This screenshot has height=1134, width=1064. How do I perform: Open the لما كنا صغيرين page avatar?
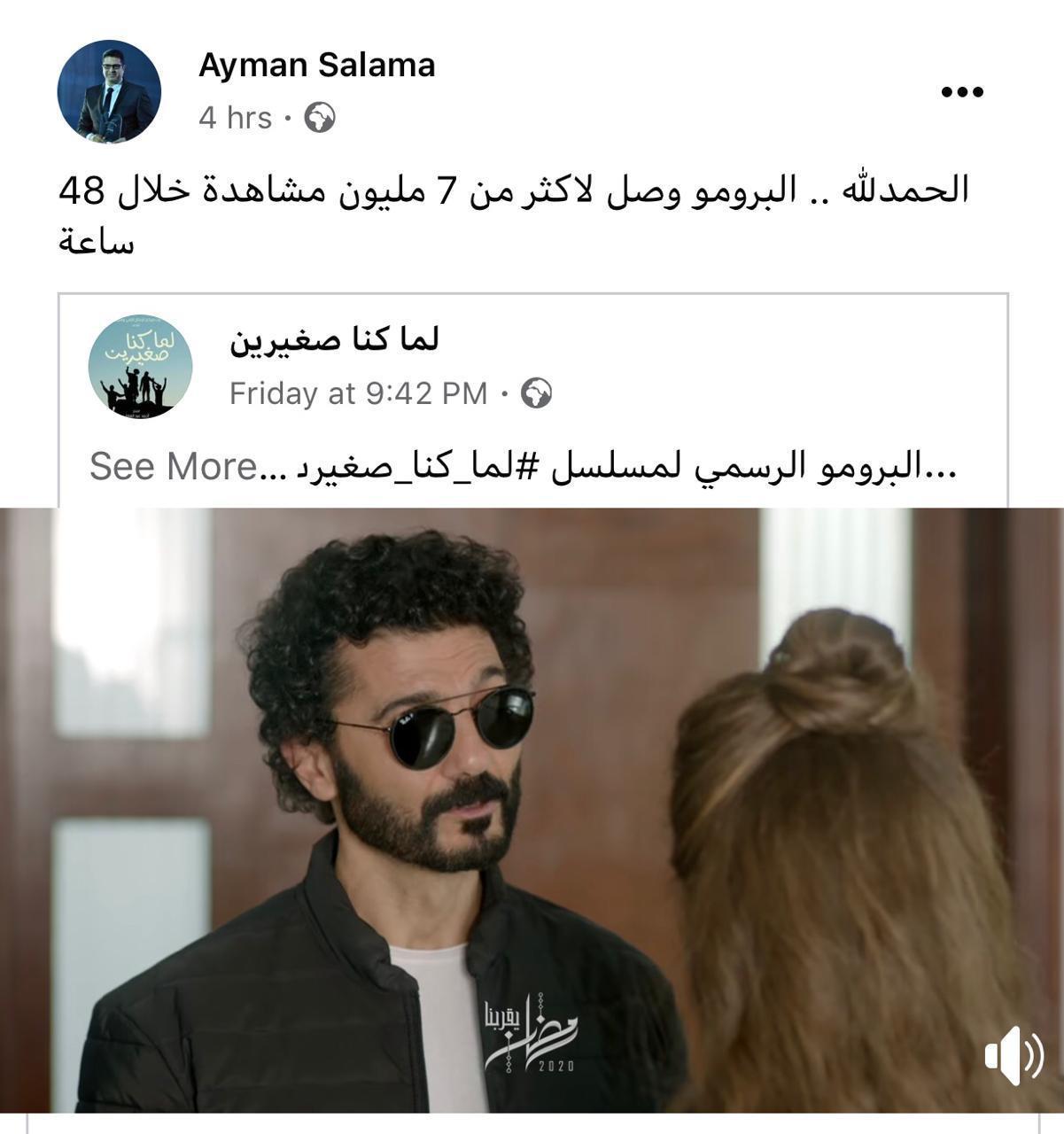[140, 367]
